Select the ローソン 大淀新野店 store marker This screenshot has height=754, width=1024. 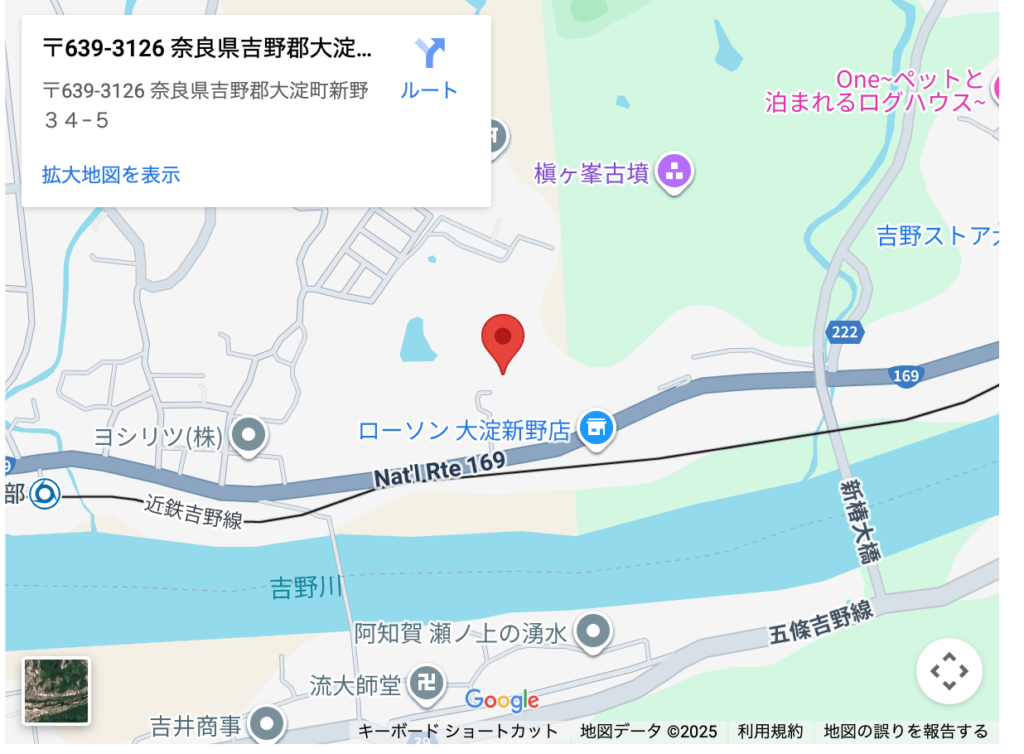point(598,429)
